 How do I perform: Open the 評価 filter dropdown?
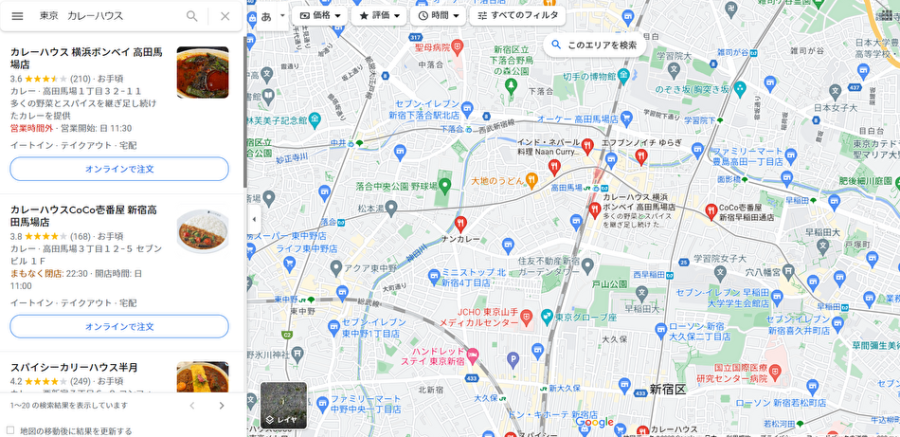tap(379, 16)
